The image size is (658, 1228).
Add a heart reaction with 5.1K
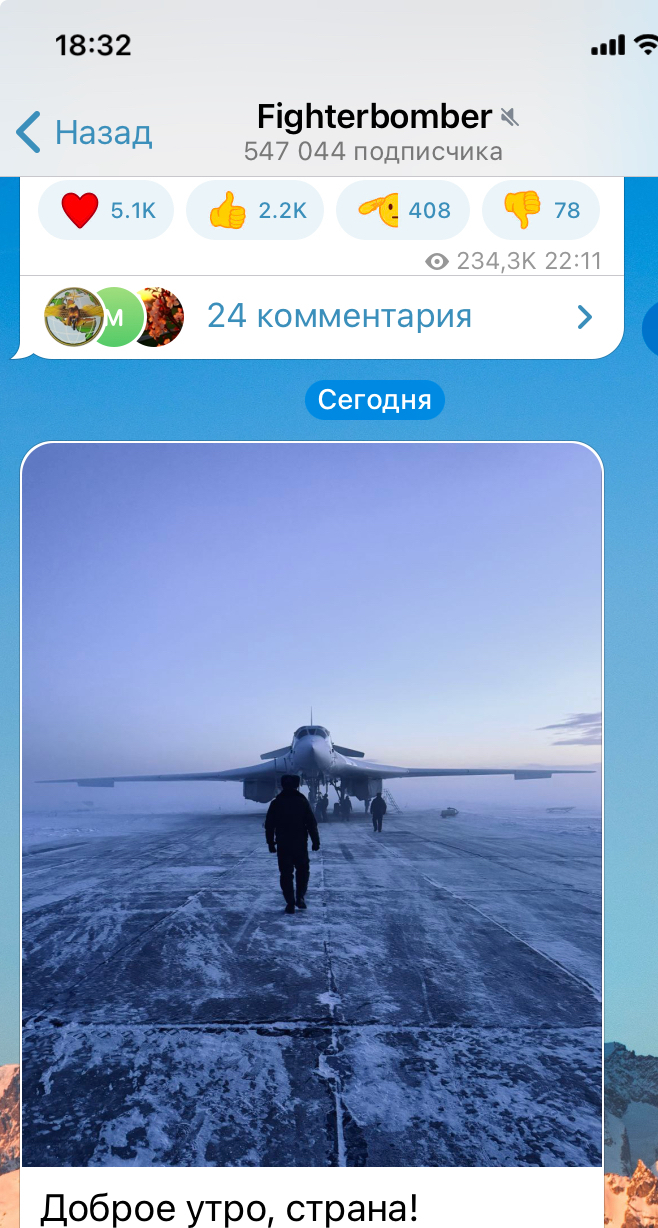click(105, 210)
